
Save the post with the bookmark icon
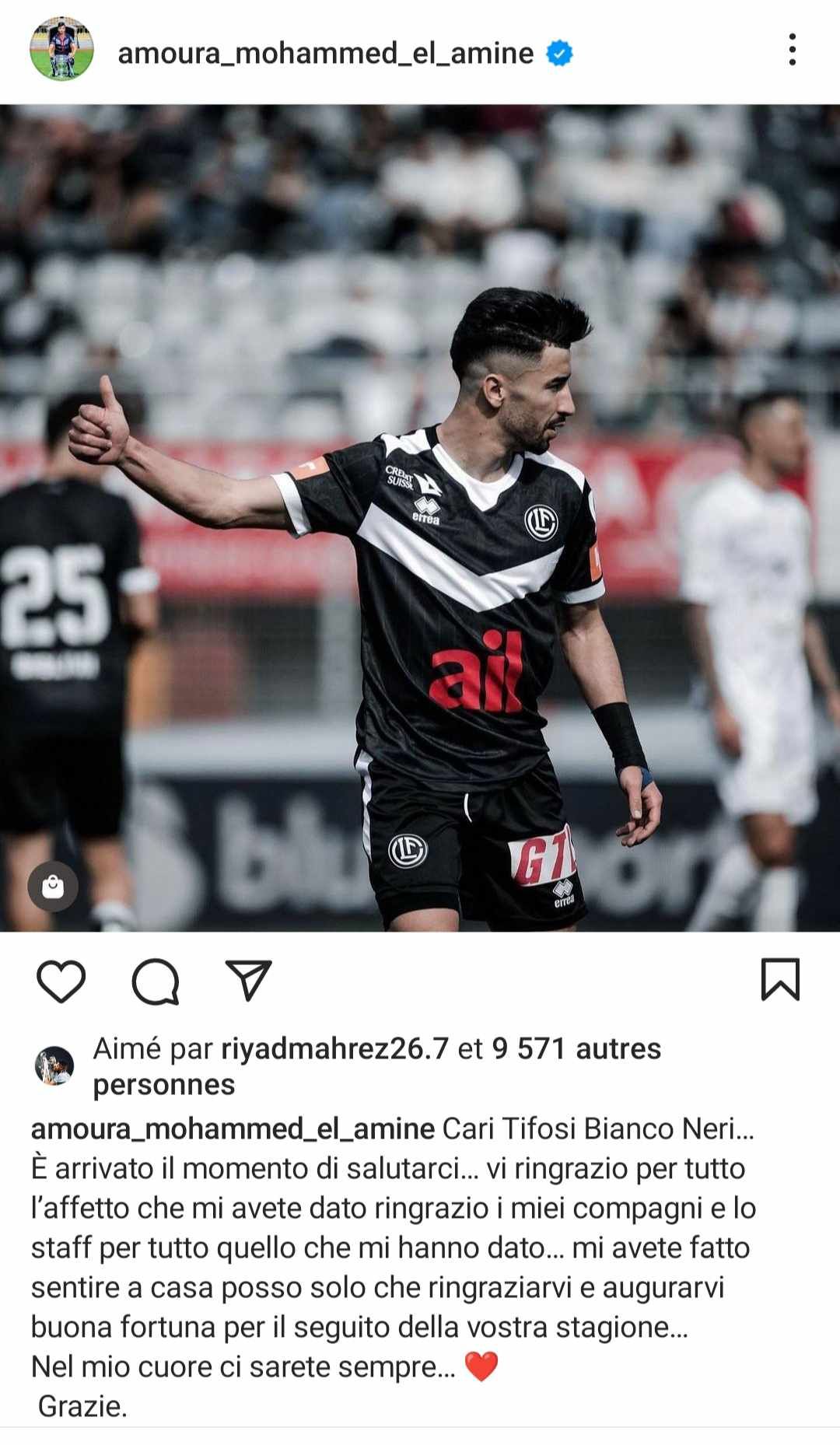779,979
